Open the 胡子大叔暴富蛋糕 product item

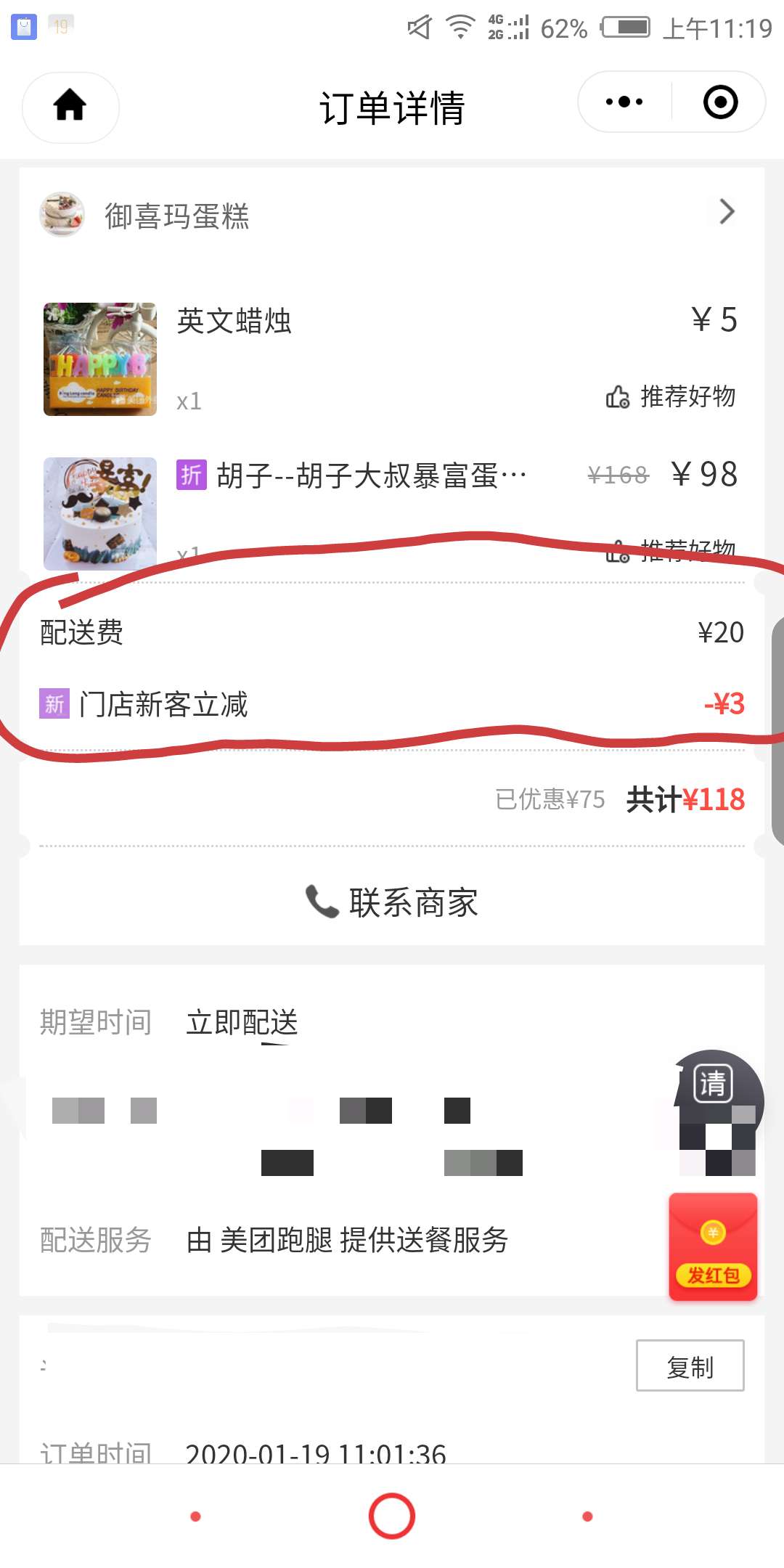[392, 513]
